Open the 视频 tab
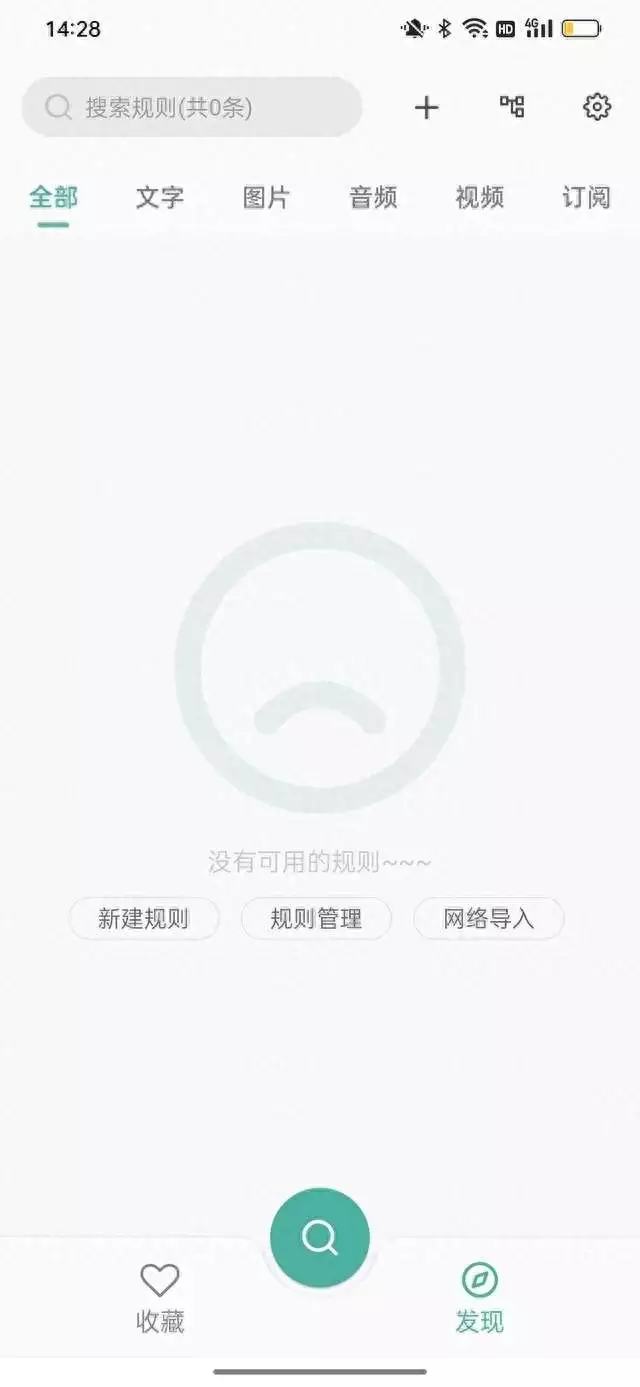The image size is (640, 1387). [479, 197]
